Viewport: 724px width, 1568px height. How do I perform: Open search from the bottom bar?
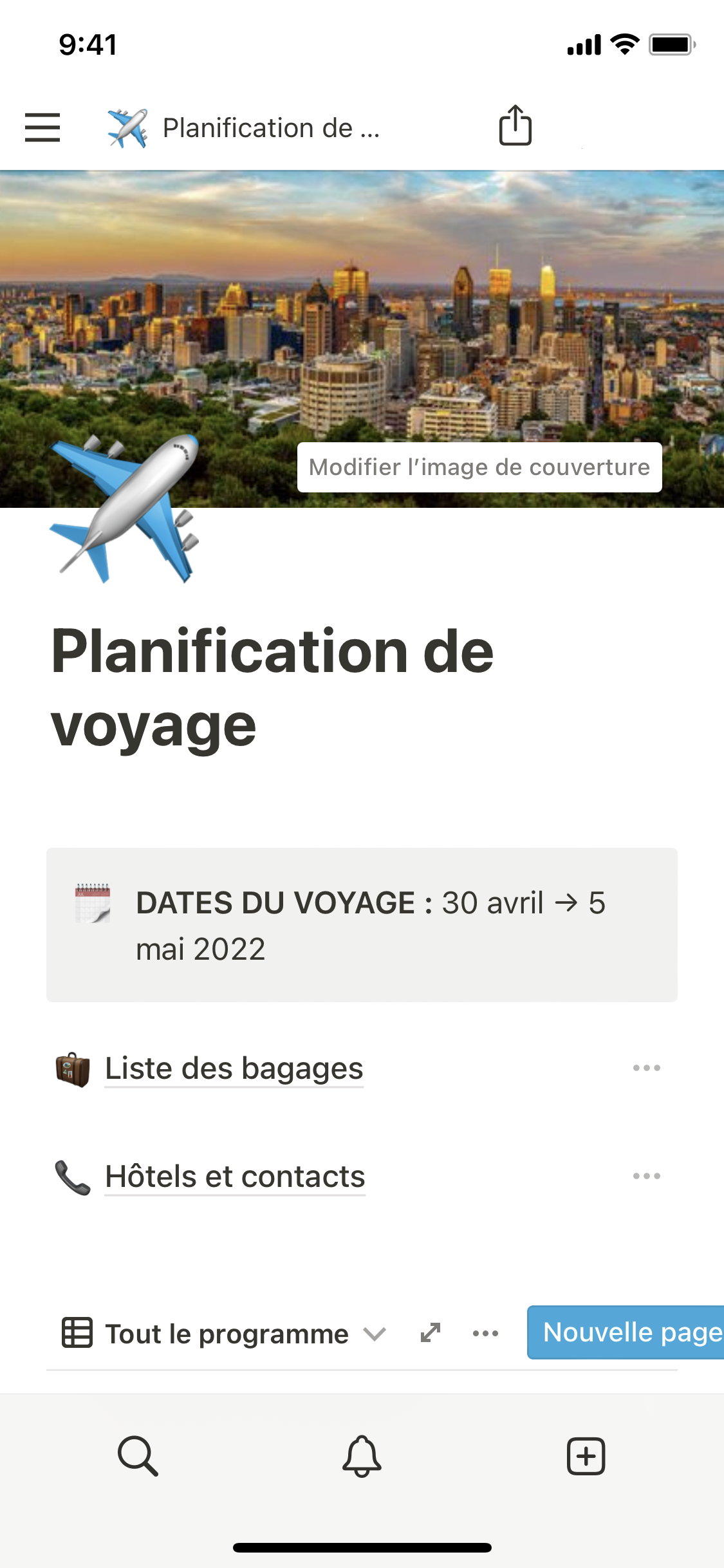click(138, 1456)
